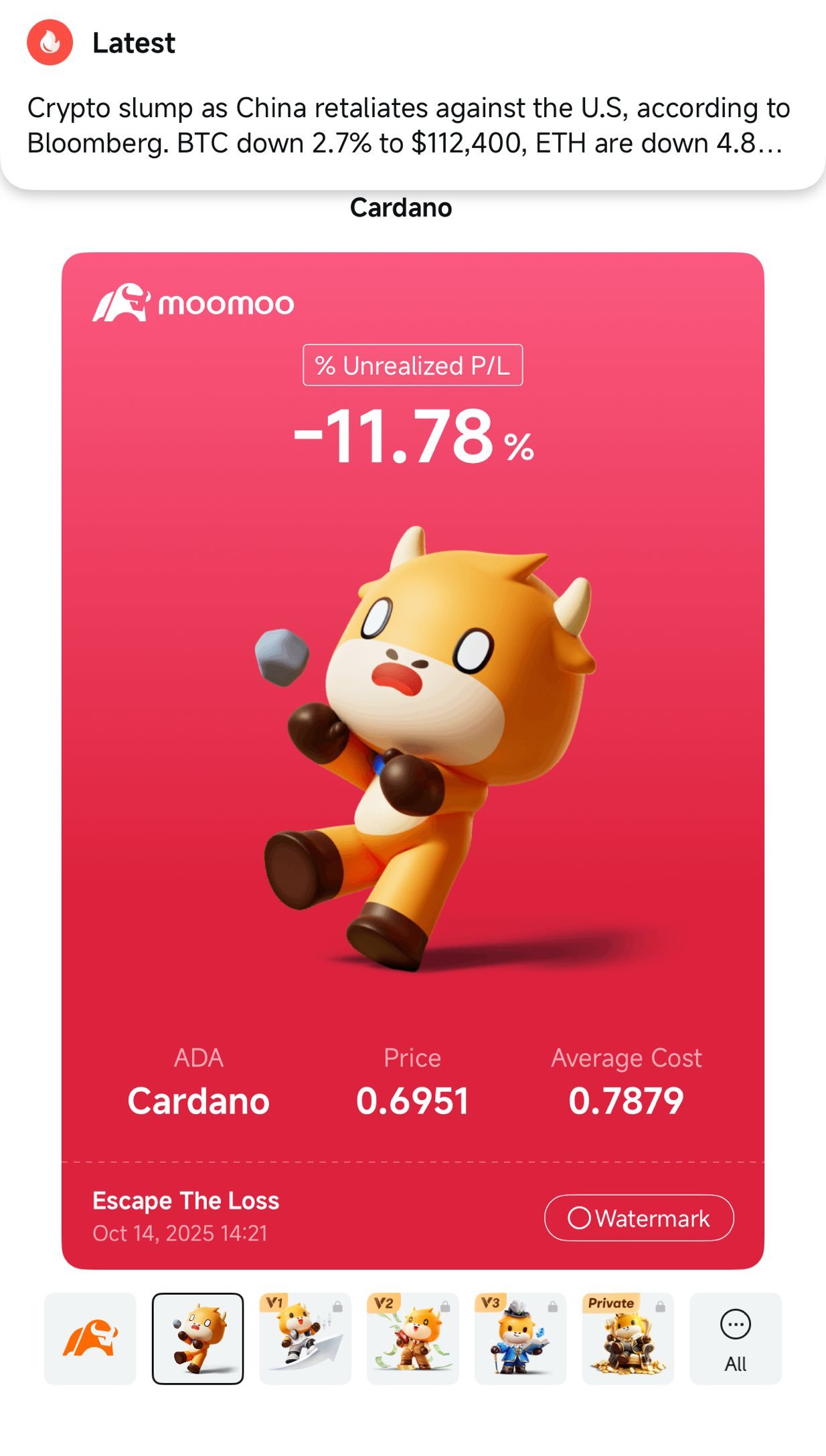The image size is (826, 1456).
Task: Choose the locked V3 mascot theme
Action: click(x=520, y=1338)
